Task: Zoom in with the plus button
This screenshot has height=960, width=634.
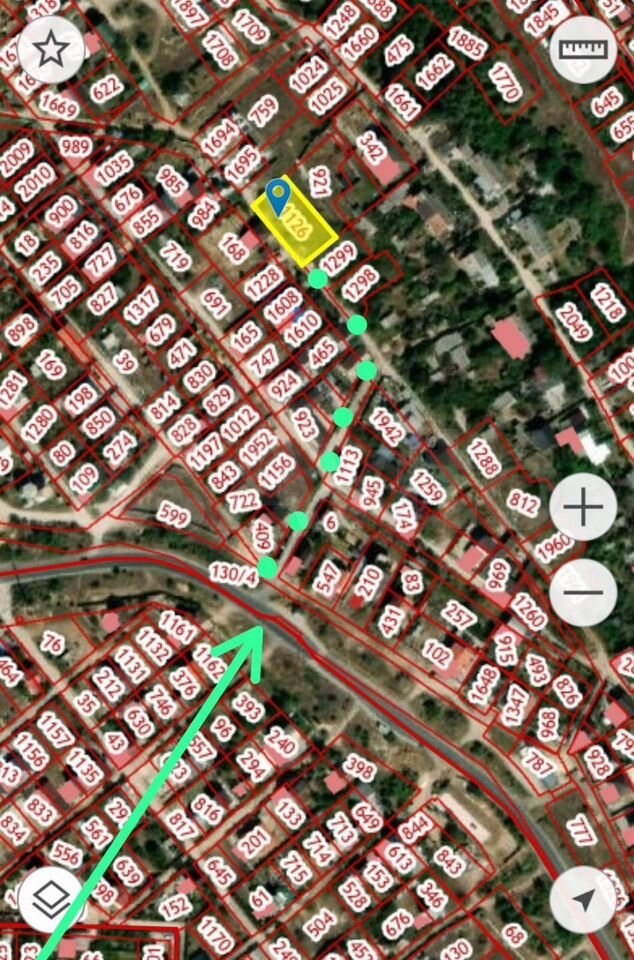Action: point(583,508)
